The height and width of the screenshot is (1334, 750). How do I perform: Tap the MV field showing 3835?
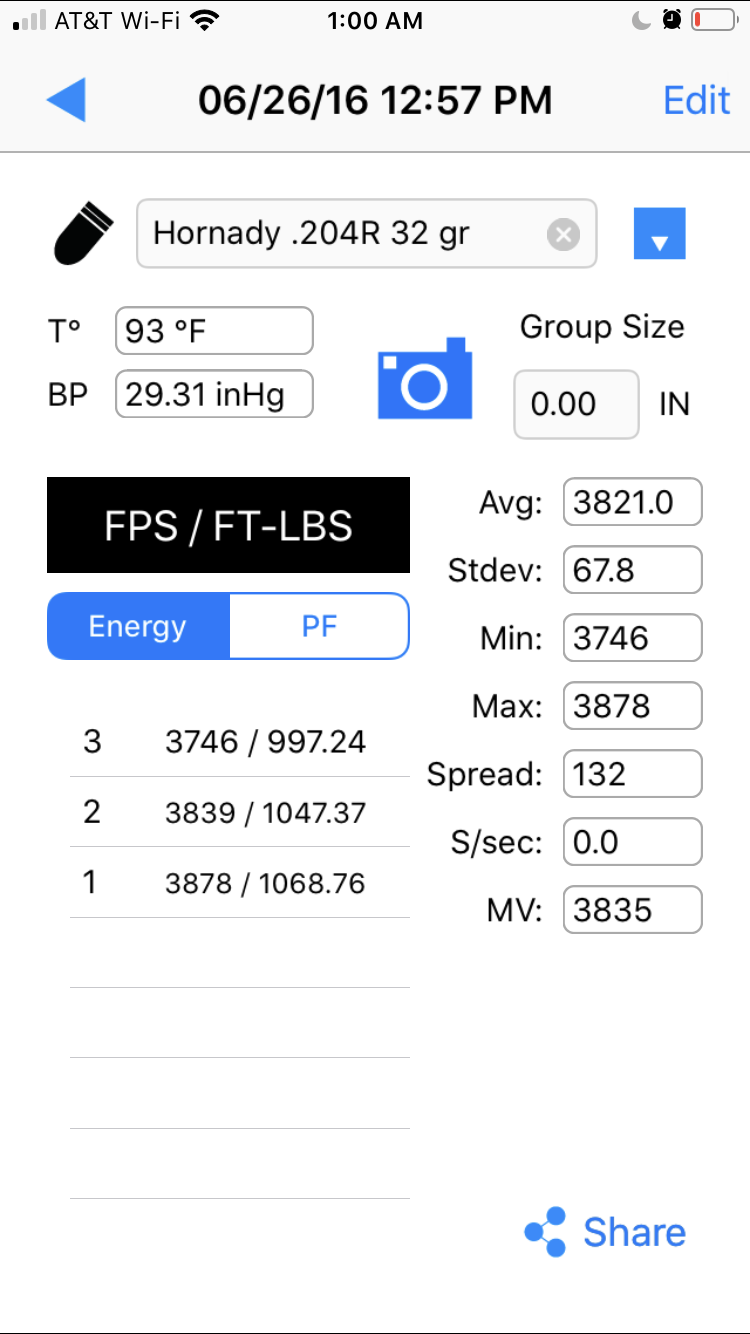632,910
